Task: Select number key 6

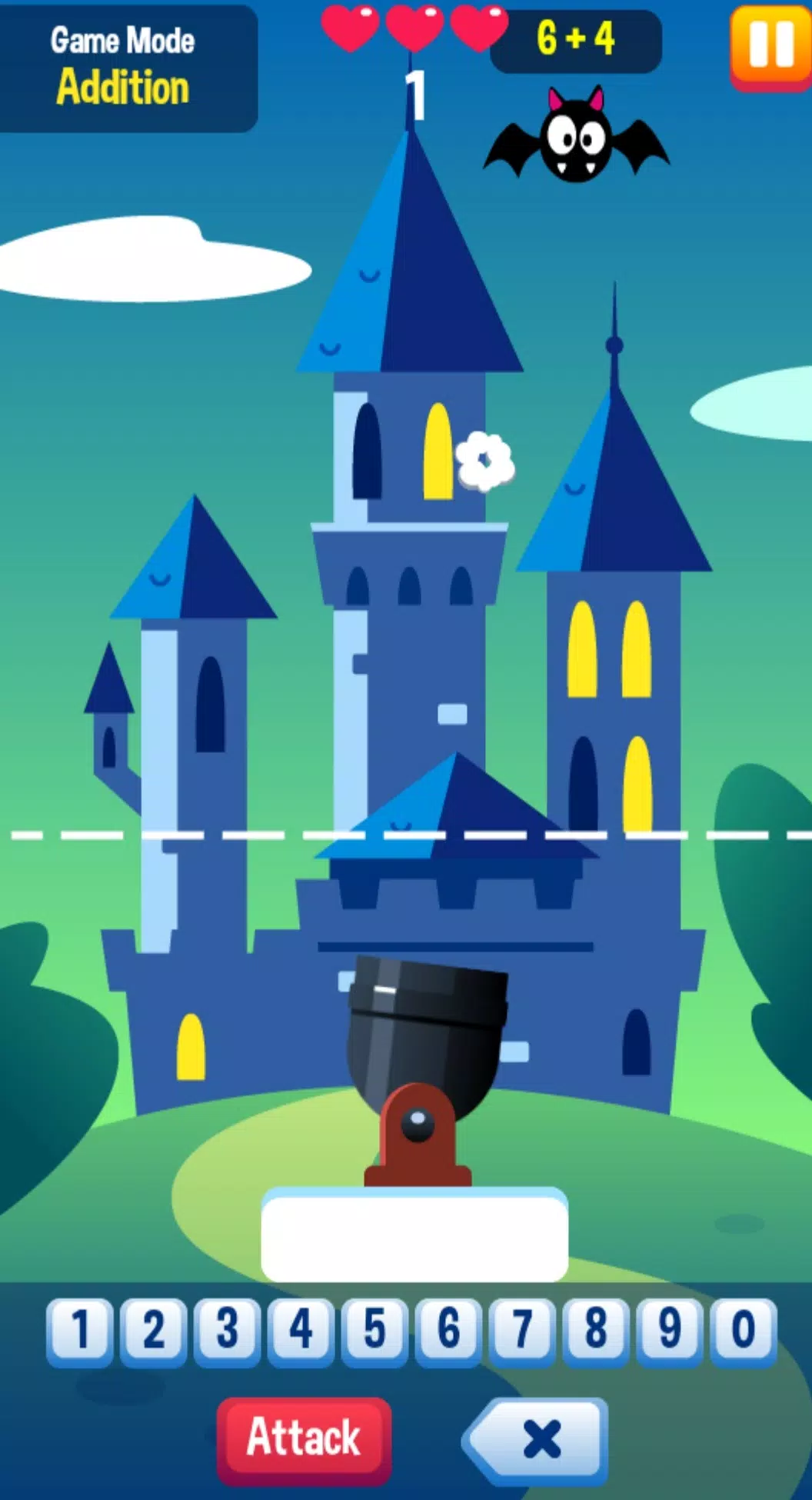Action: coord(448,1329)
